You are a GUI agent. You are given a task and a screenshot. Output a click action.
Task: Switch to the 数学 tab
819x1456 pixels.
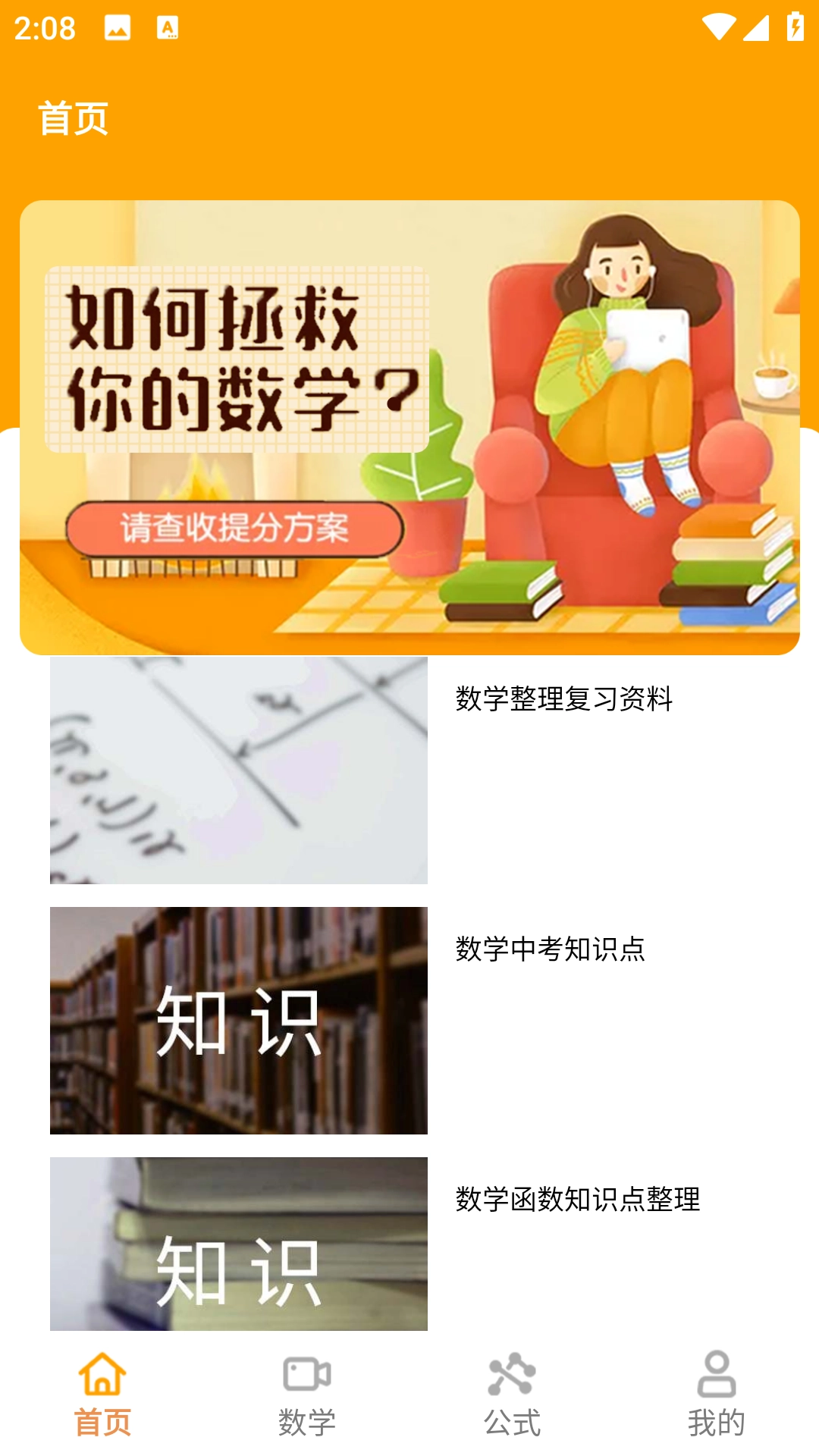307,1394
